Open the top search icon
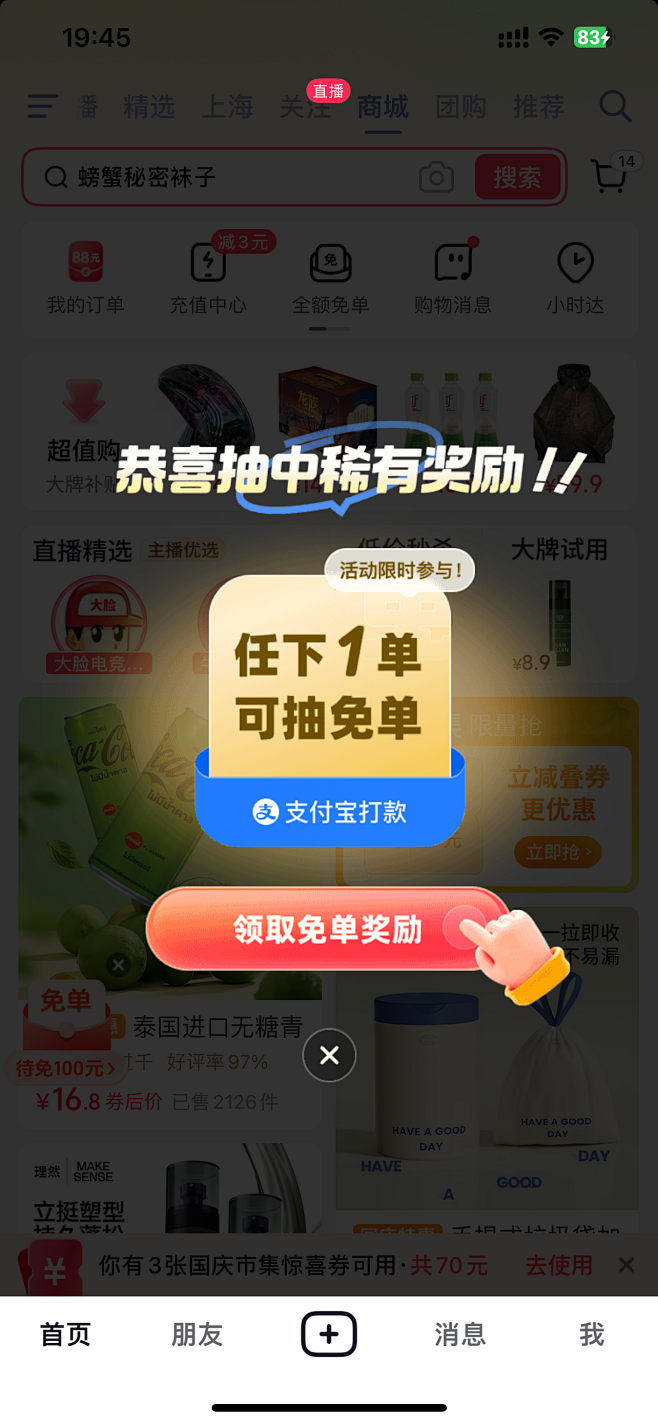Image resolution: width=658 pixels, height=1424 pixels. [615, 106]
